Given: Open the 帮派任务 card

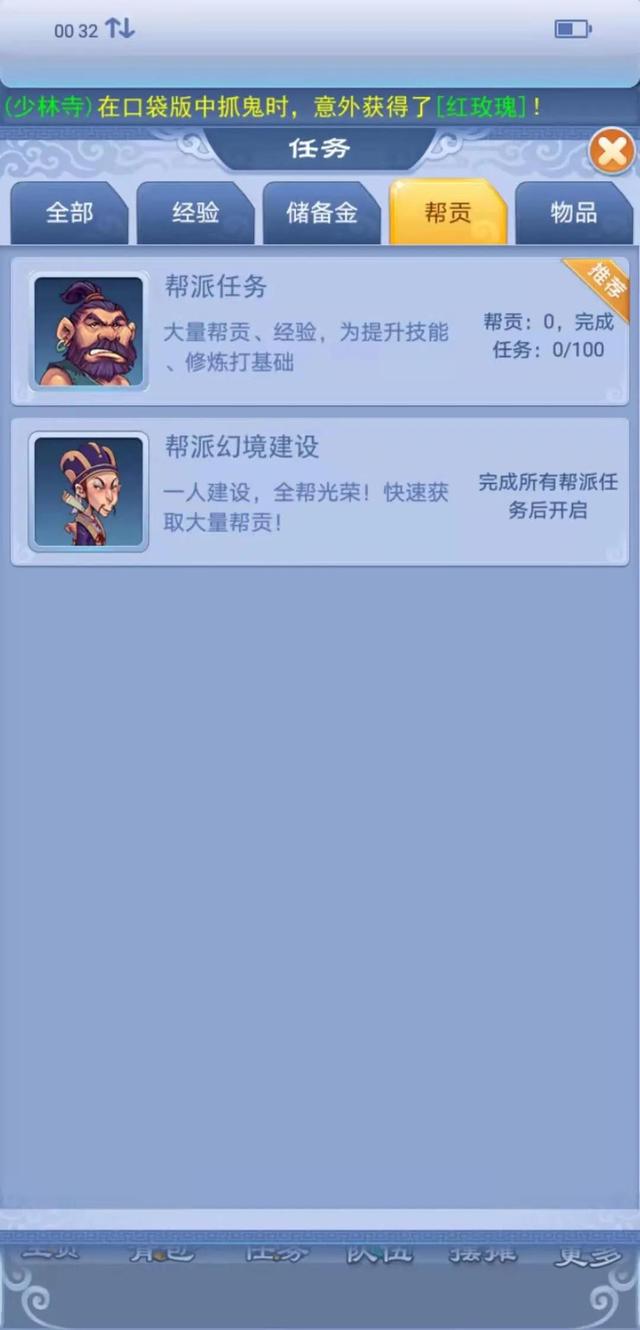Looking at the screenshot, I should [x=320, y=331].
